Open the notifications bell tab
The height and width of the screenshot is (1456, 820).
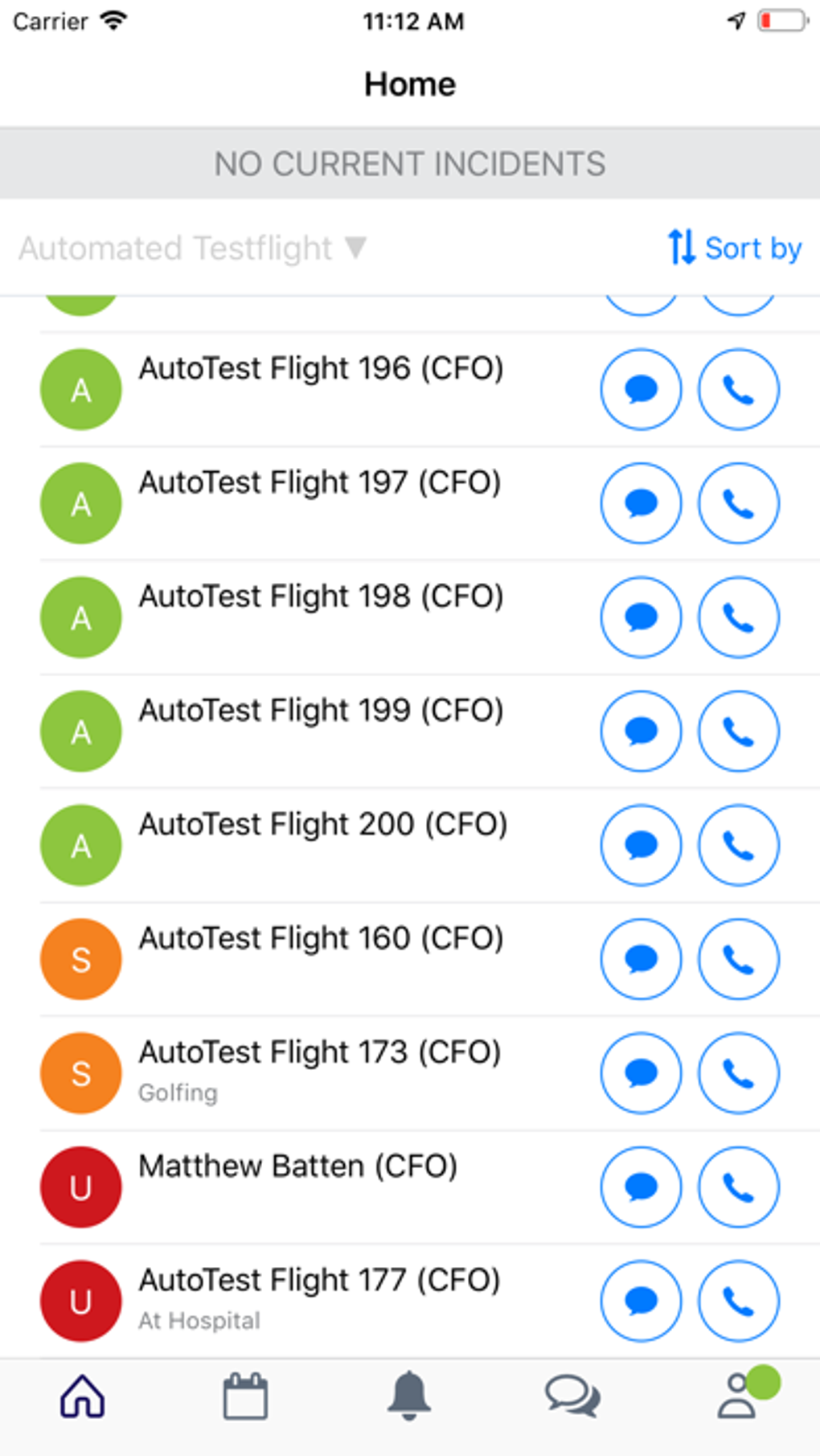(409, 1397)
